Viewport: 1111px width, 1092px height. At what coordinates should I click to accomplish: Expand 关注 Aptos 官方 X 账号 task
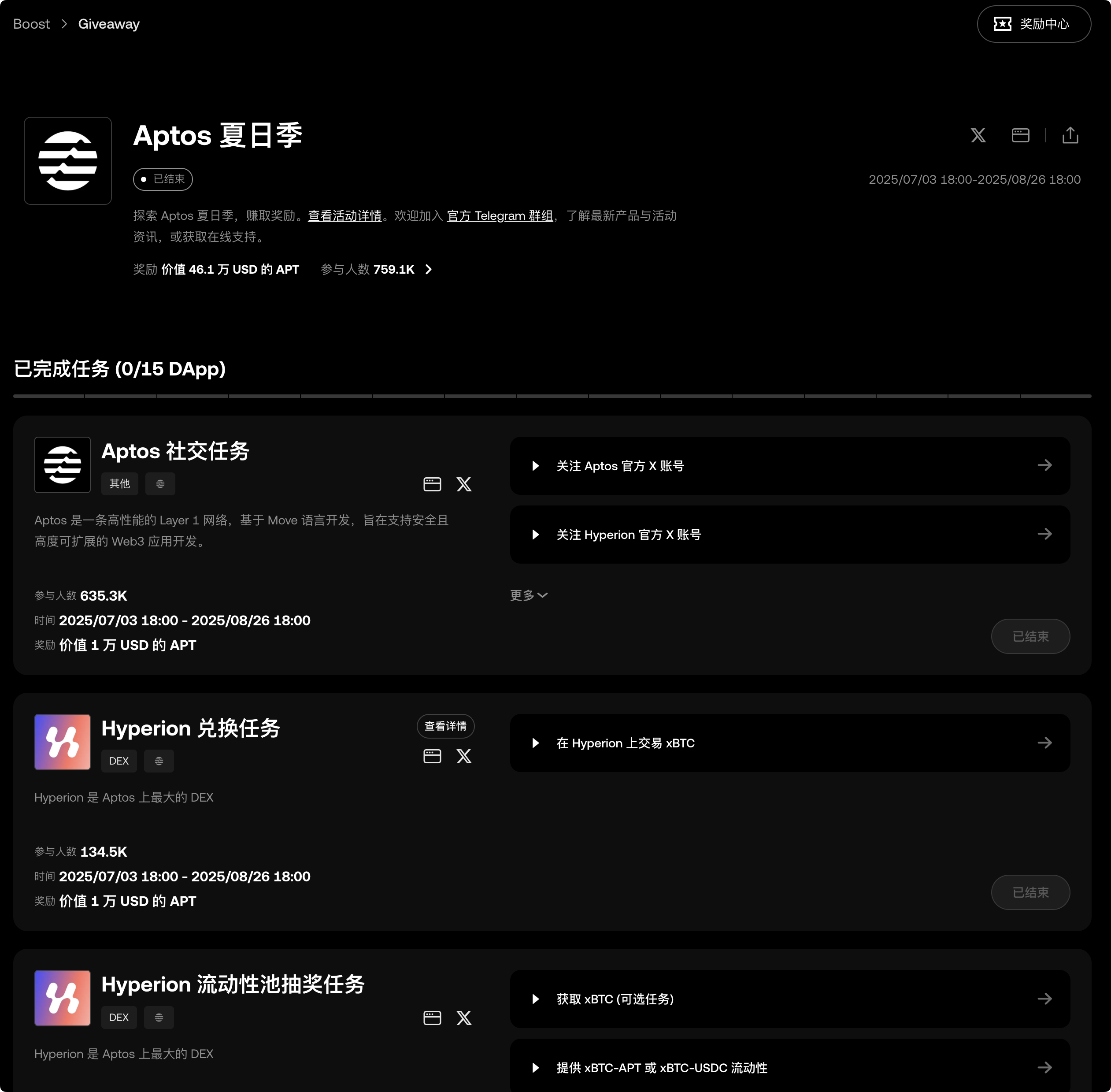pos(789,466)
